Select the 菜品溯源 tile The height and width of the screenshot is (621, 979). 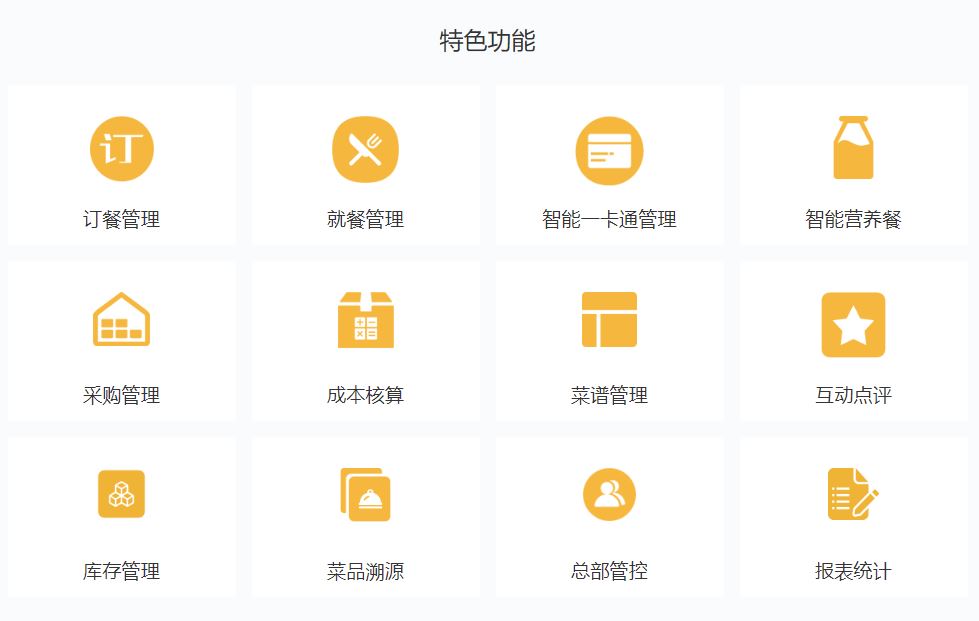(365, 517)
